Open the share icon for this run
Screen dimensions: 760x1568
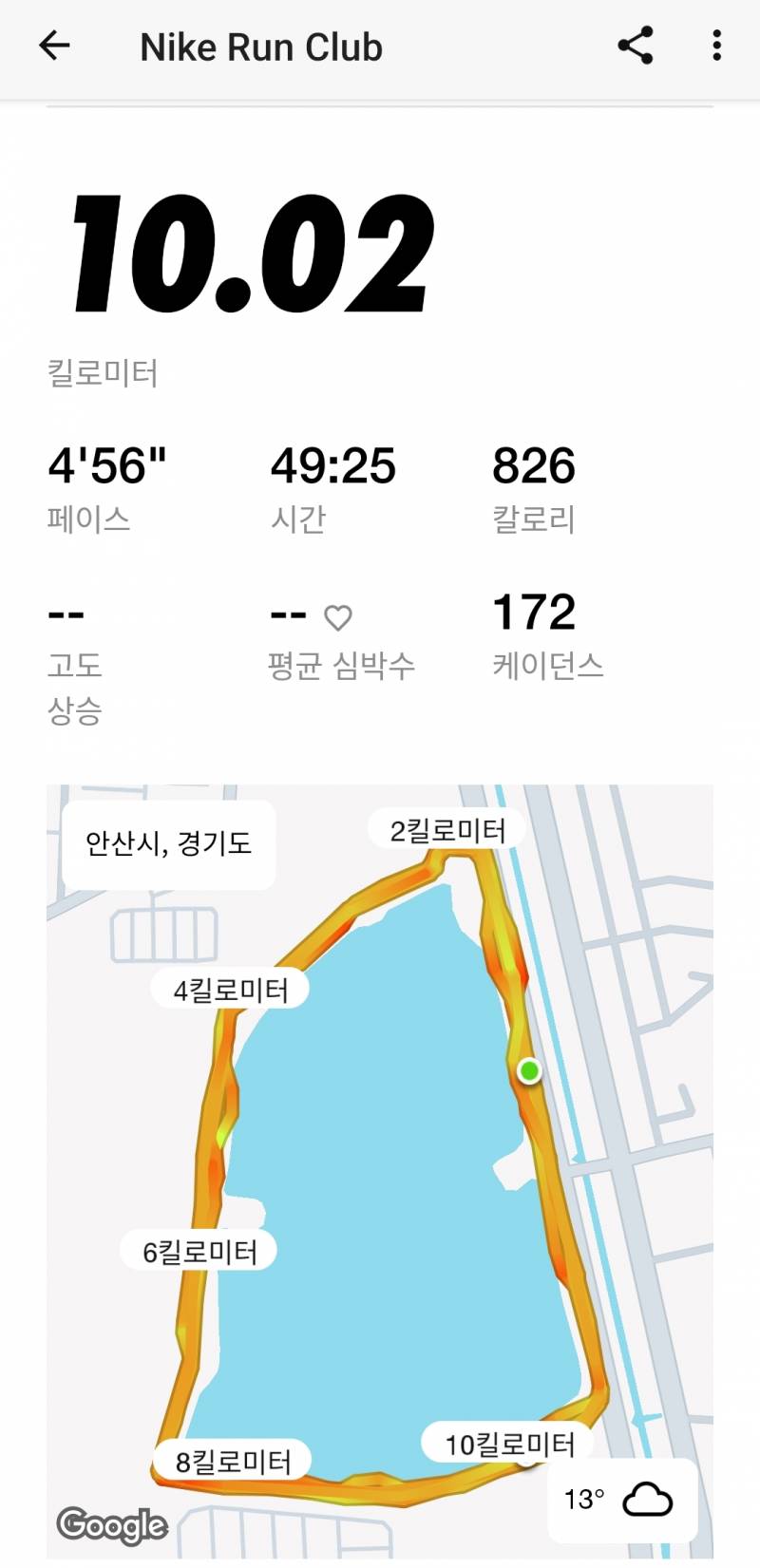pyautogui.click(x=635, y=46)
